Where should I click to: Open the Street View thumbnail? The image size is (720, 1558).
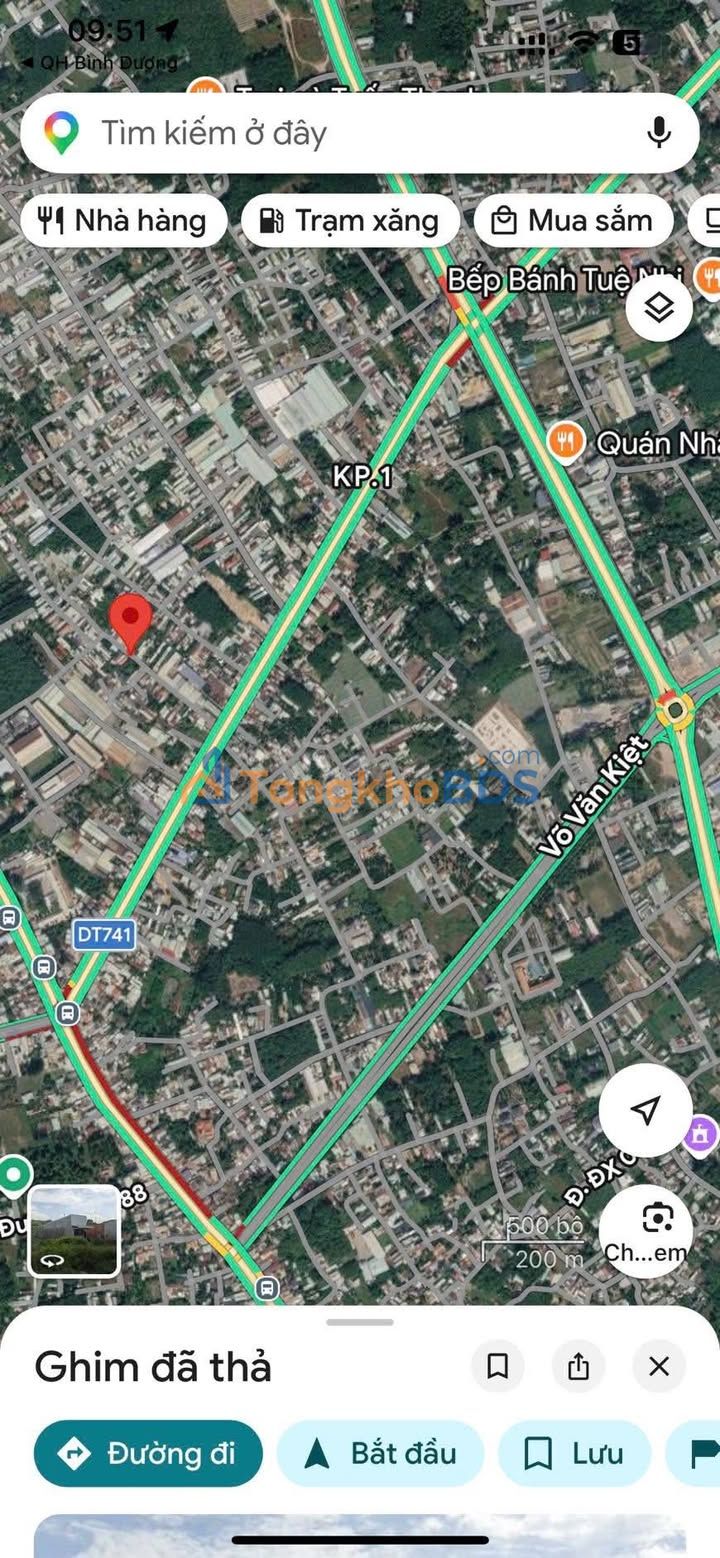[x=74, y=1231]
